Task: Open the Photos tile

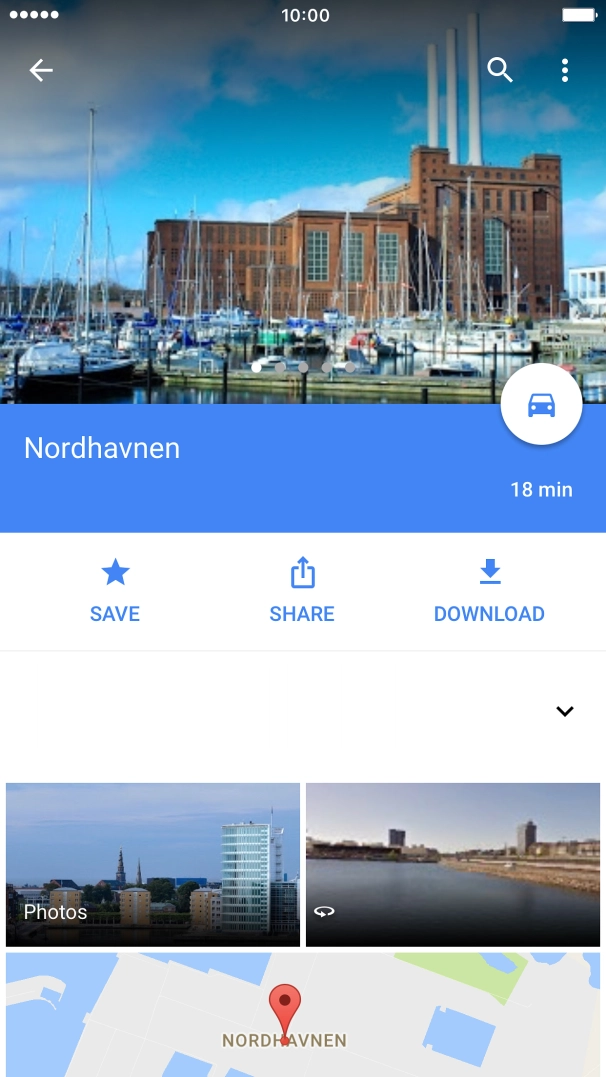Action: 153,865
